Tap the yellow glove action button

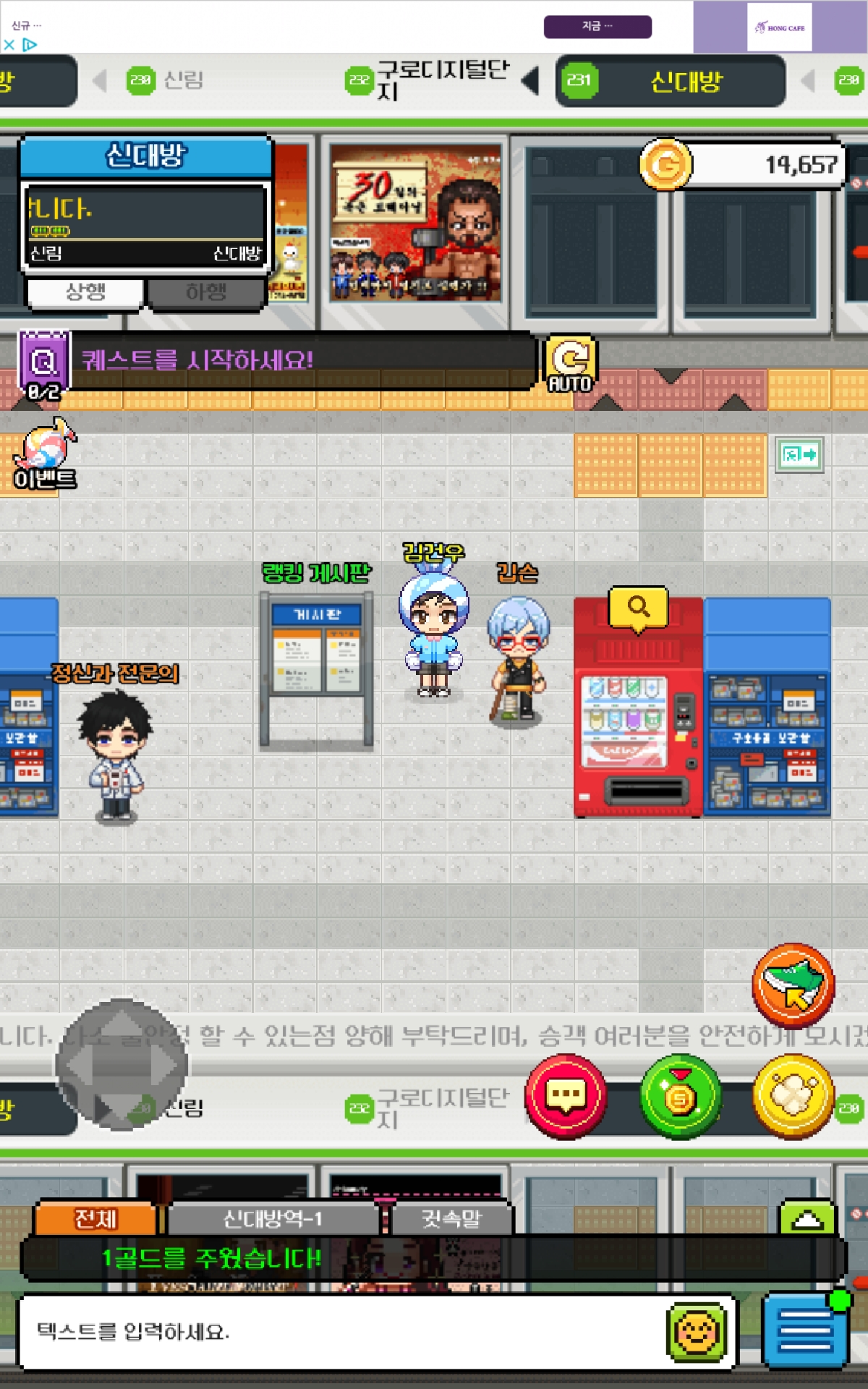[x=793, y=1097]
